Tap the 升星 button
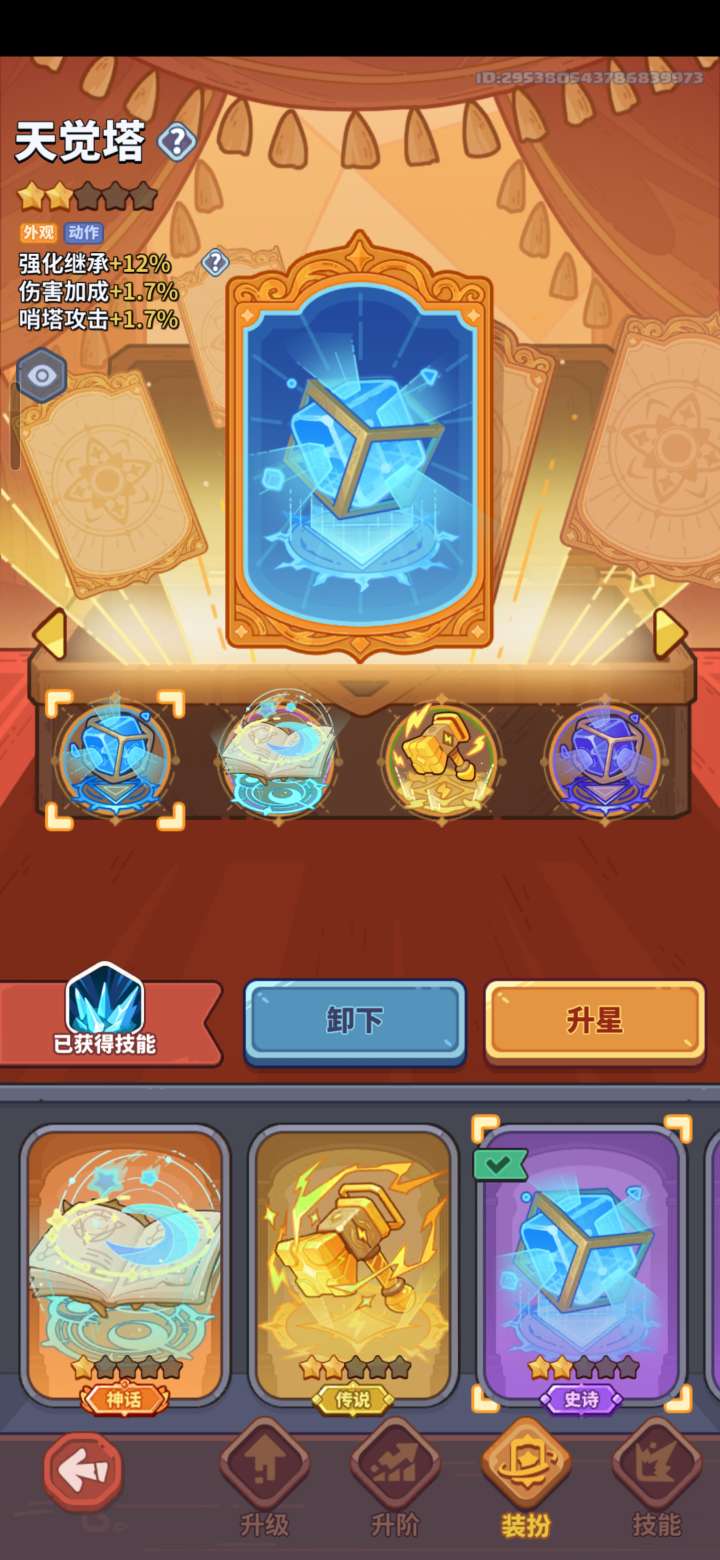 [x=595, y=1021]
